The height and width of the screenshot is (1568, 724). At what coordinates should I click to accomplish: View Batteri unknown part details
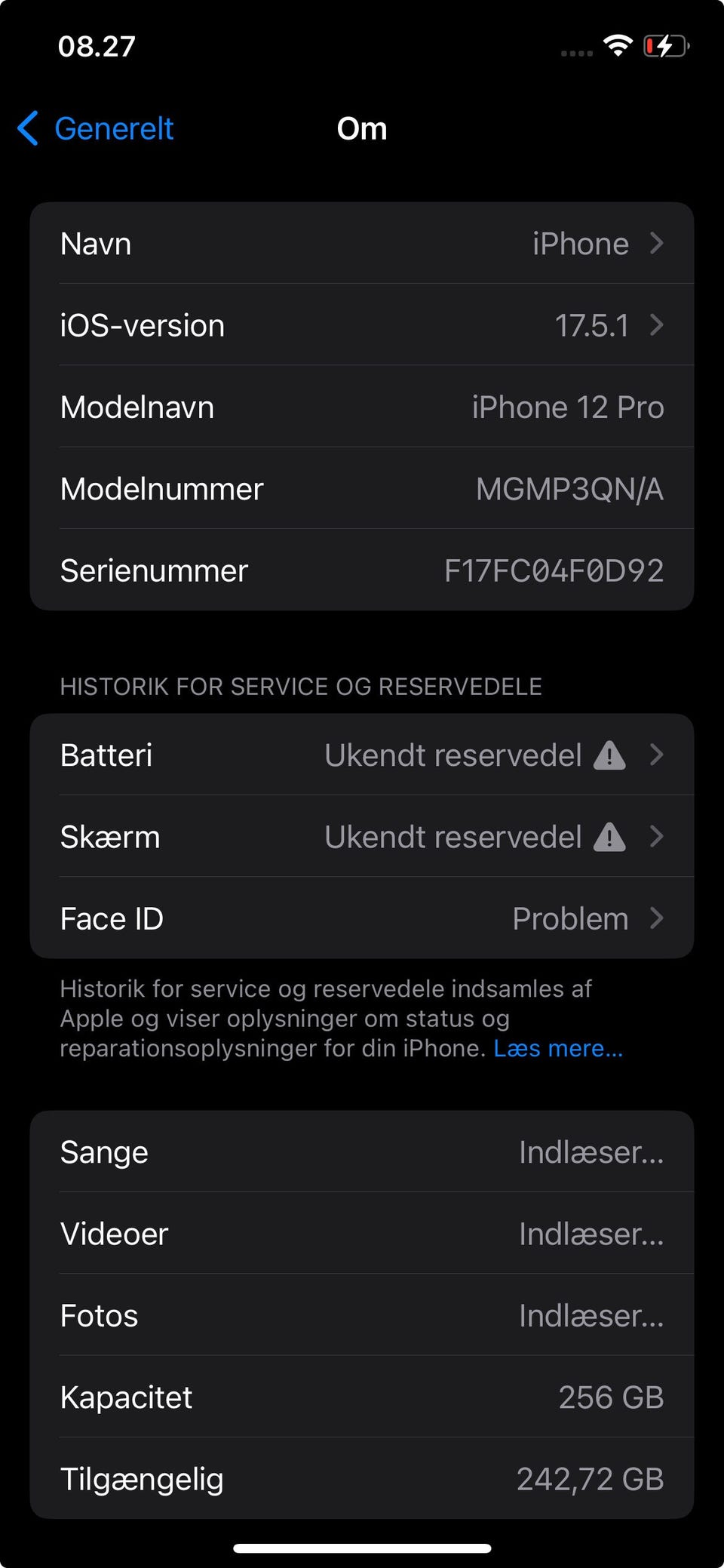362,755
